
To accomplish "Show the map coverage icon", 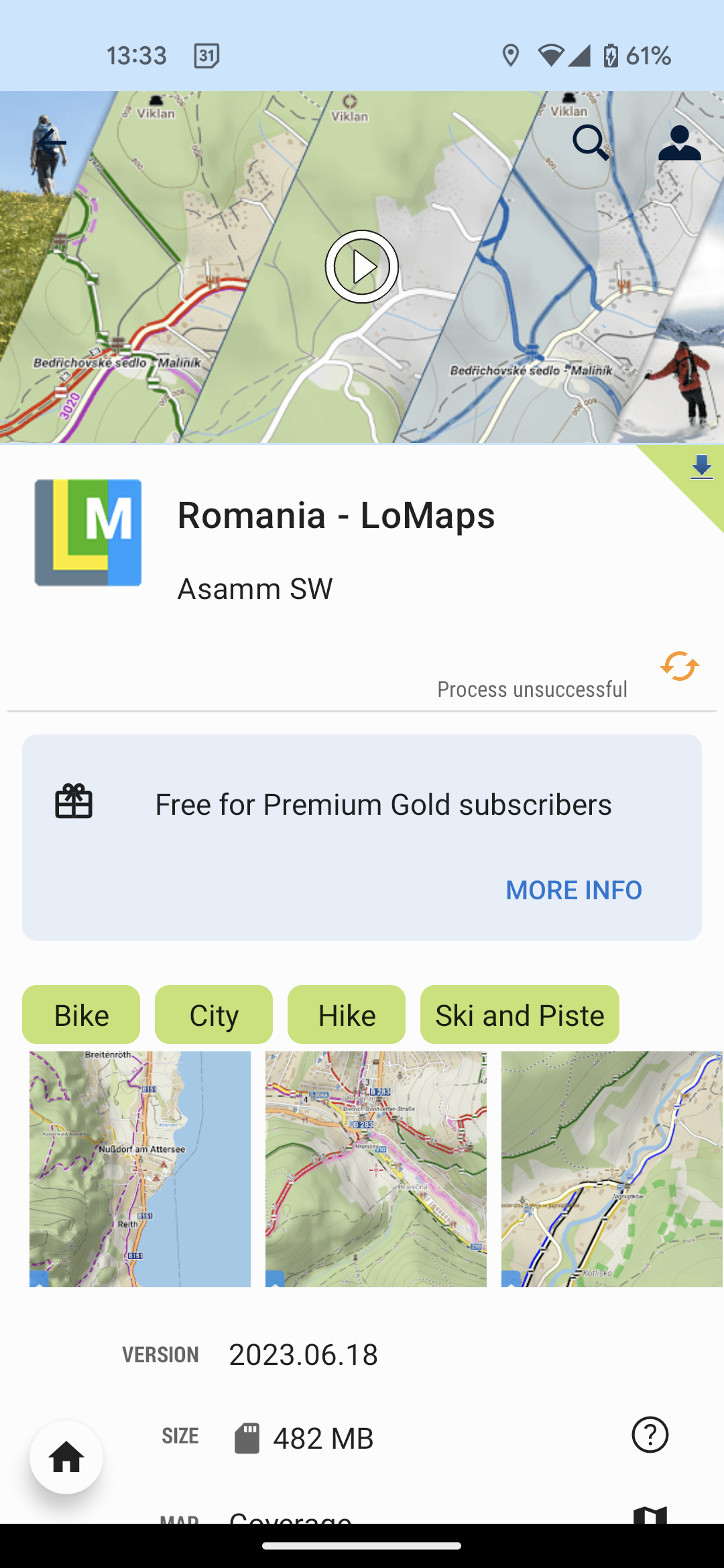I will coord(650,1514).
